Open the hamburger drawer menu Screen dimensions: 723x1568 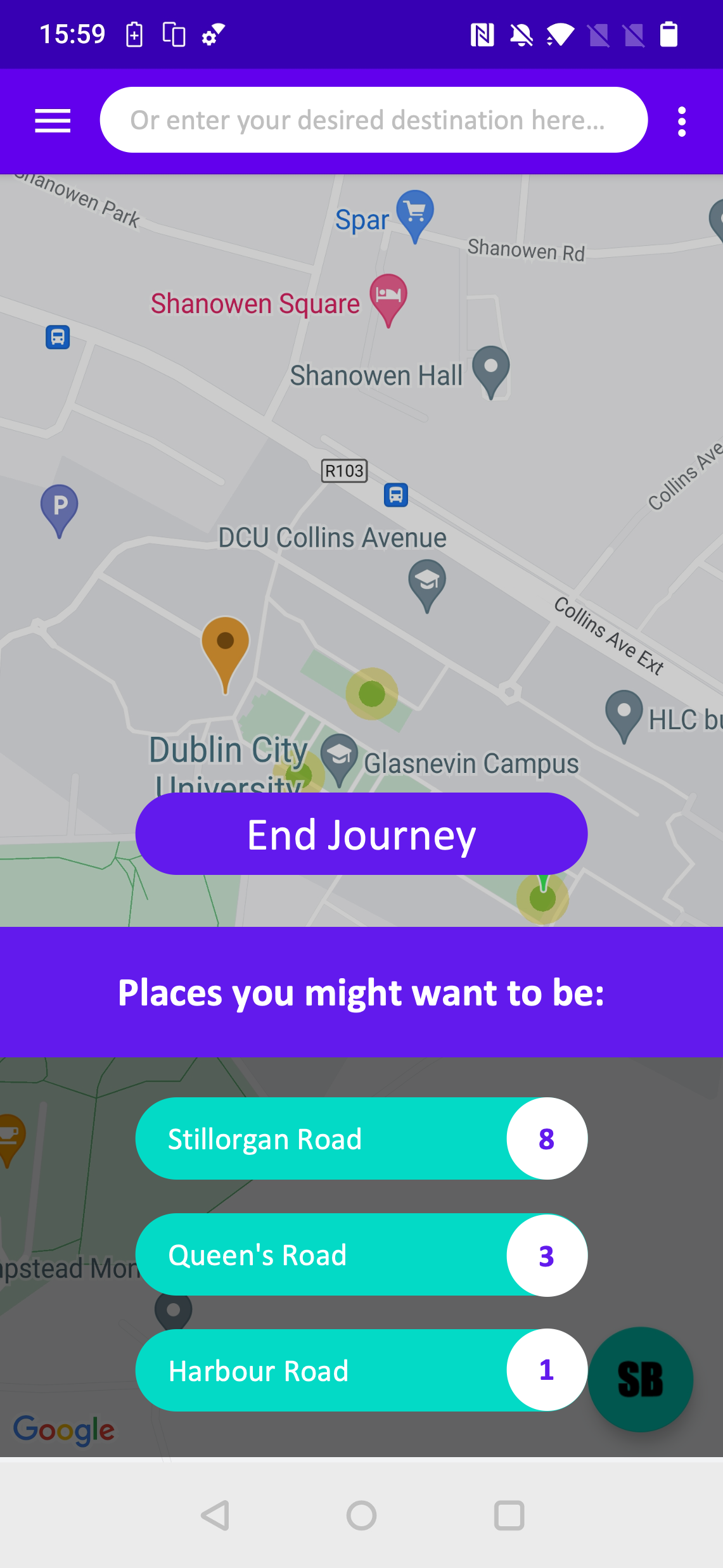pyautogui.click(x=53, y=120)
